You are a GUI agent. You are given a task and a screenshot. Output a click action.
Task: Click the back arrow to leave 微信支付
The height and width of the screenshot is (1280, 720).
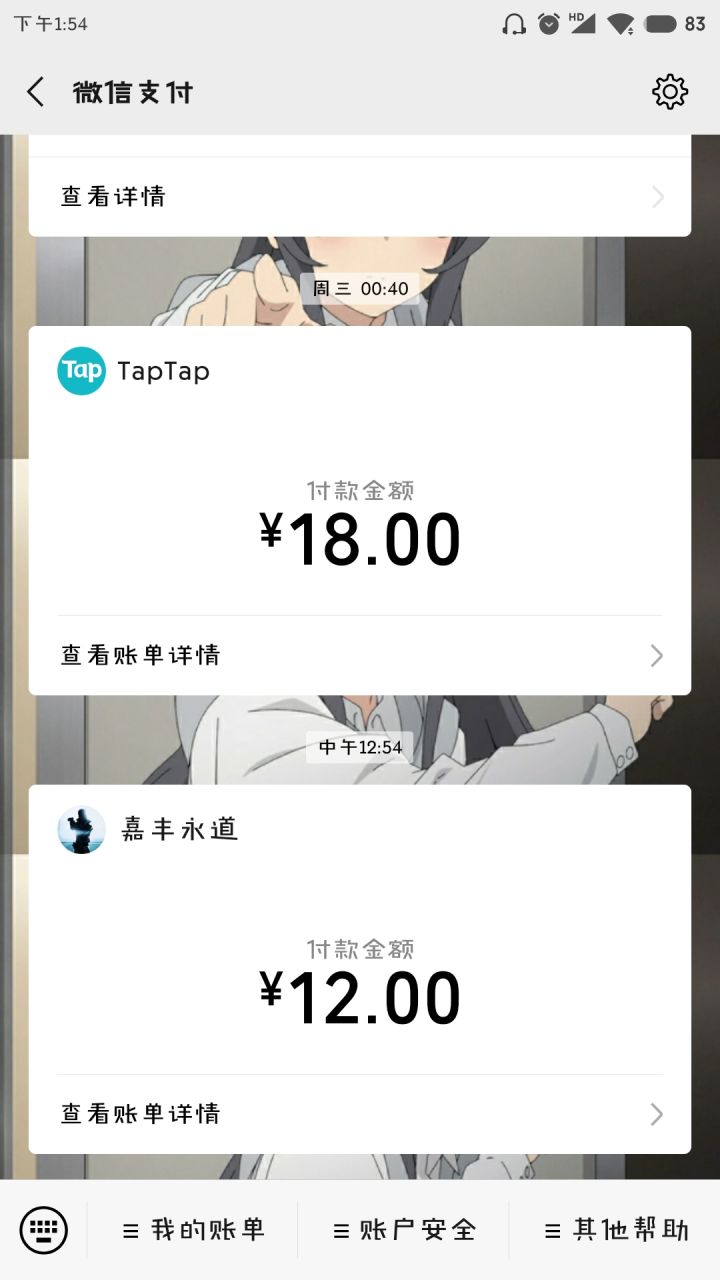click(34, 91)
